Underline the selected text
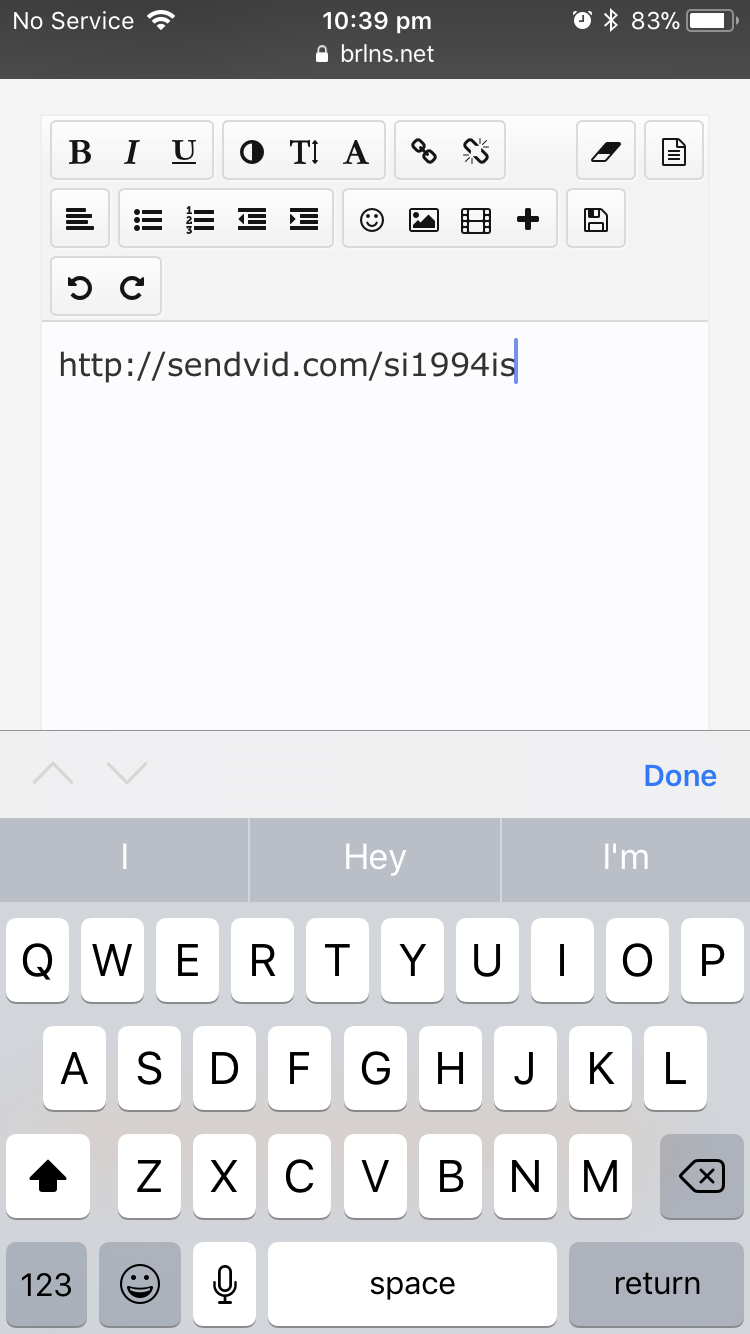 point(183,151)
